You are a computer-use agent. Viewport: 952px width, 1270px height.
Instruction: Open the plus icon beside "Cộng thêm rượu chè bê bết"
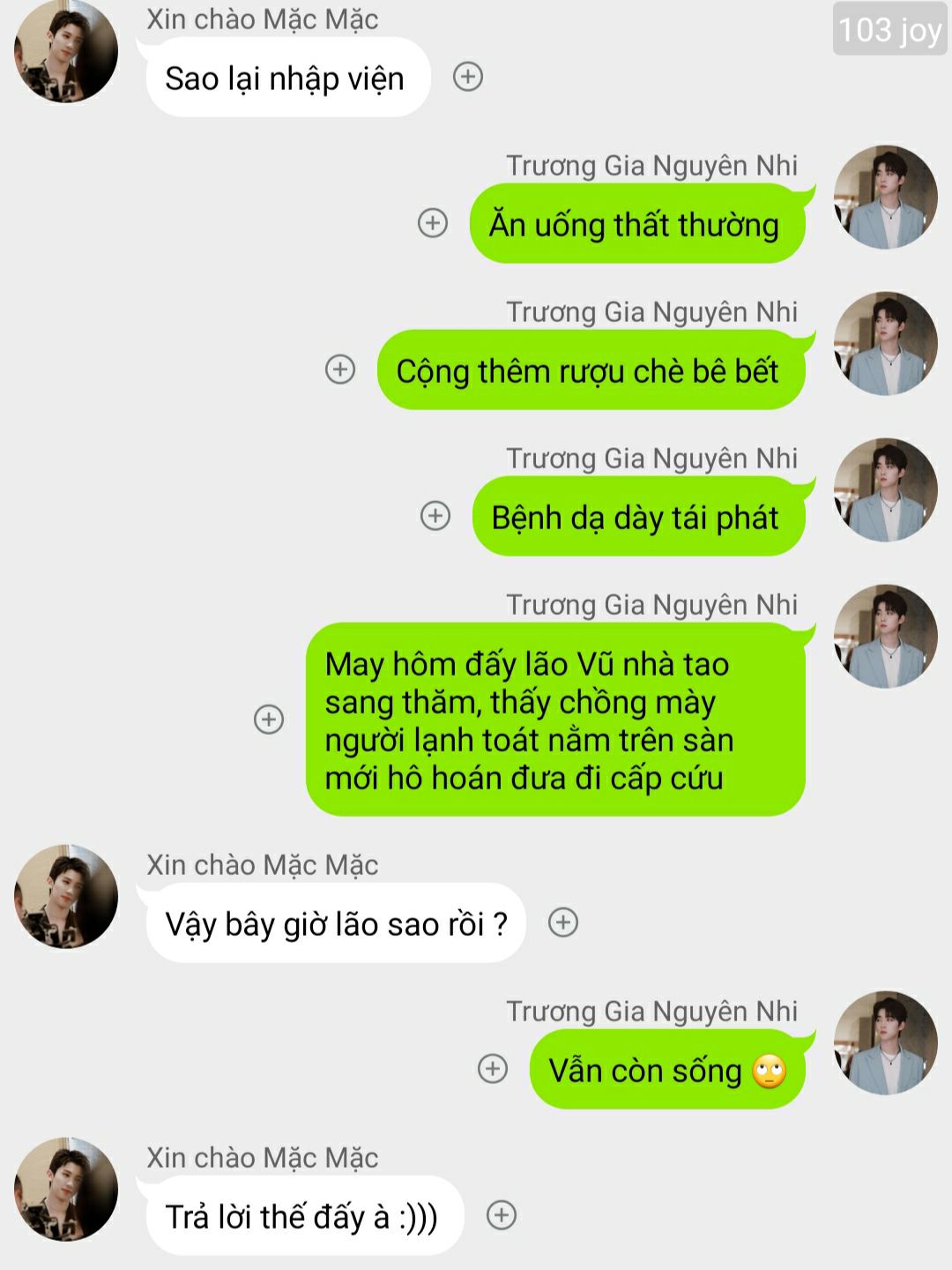(x=340, y=369)
